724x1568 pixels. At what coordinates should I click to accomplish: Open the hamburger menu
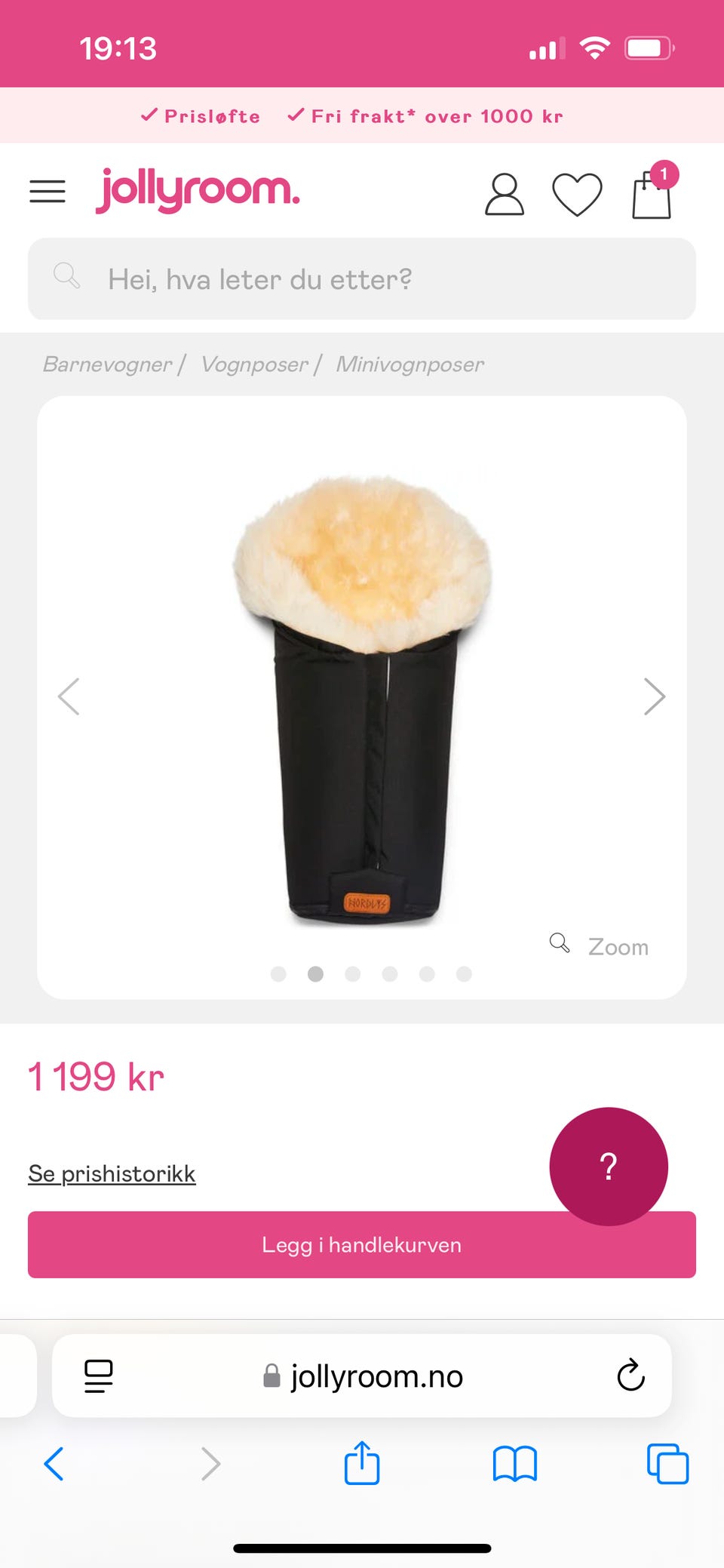point(48,192)
